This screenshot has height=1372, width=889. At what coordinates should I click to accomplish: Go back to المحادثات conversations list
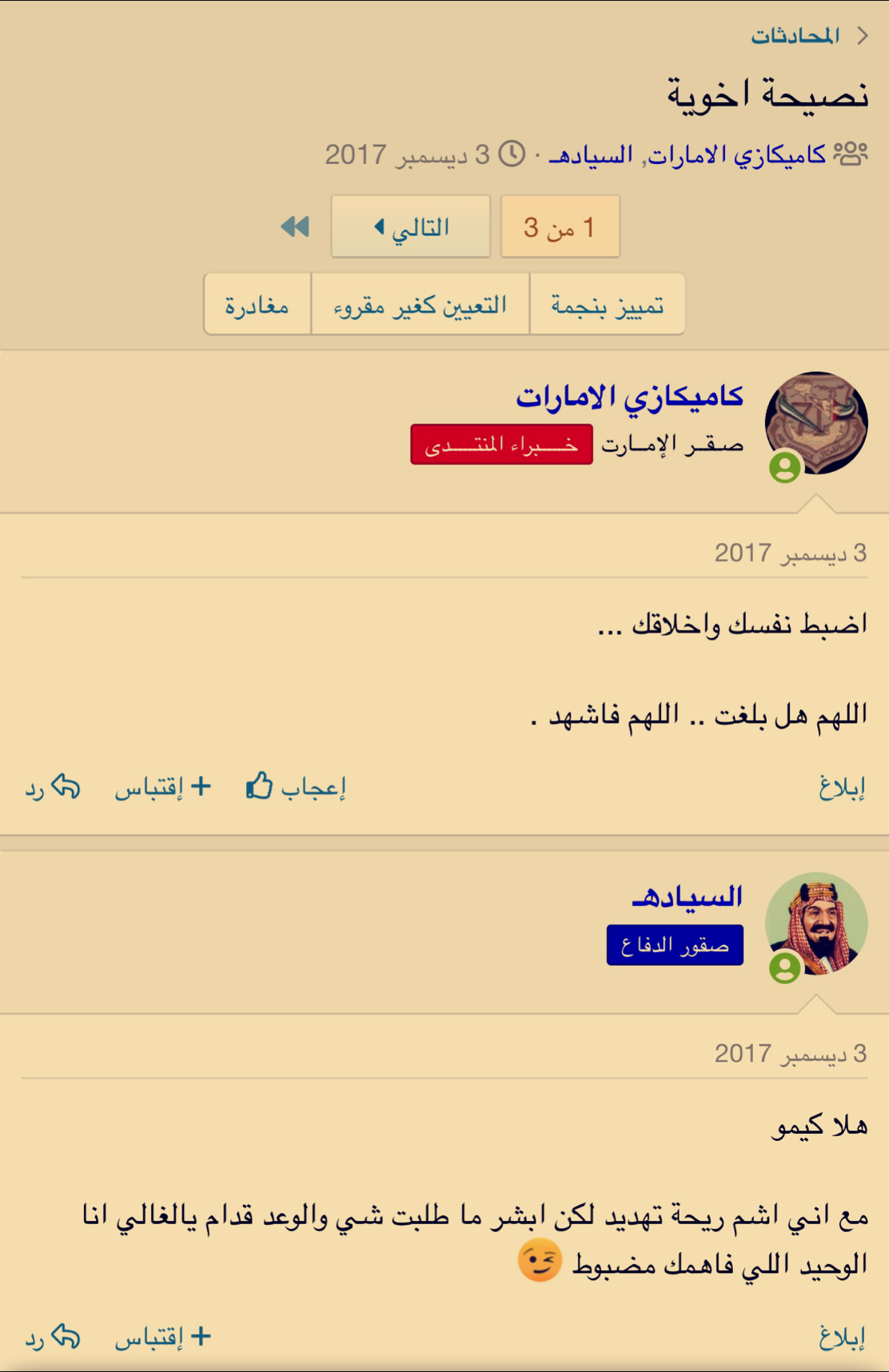[795, 36]
